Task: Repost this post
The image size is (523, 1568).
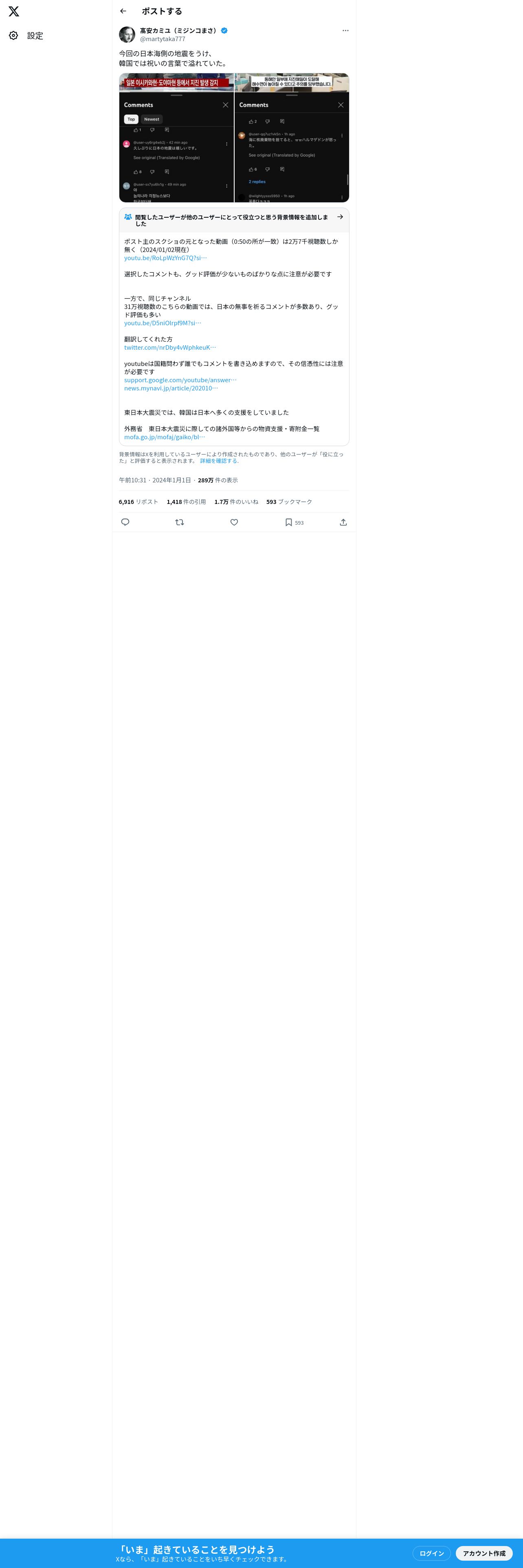Action: point(180,522)
